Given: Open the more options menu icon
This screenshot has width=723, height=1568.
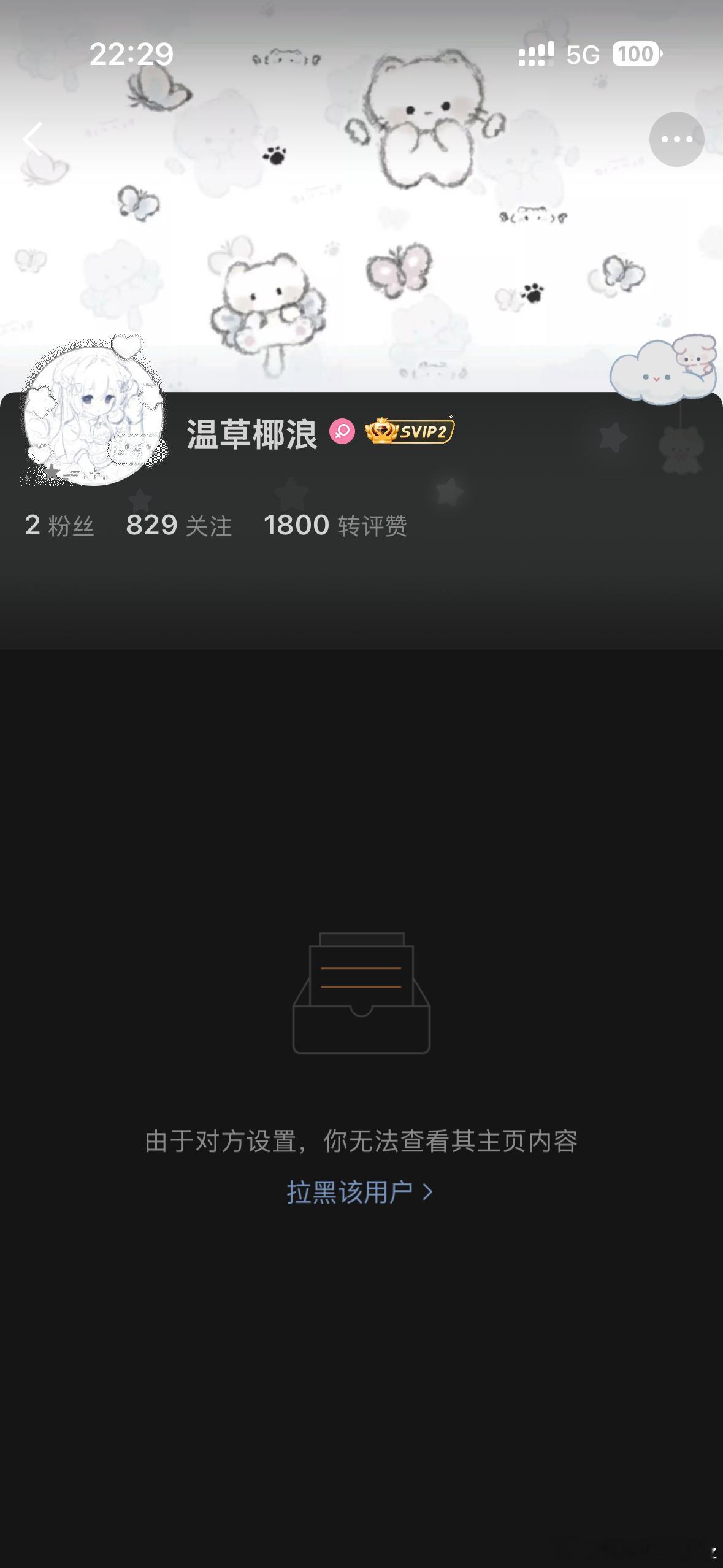Looking at the screenshot, I should pos(676,140).
